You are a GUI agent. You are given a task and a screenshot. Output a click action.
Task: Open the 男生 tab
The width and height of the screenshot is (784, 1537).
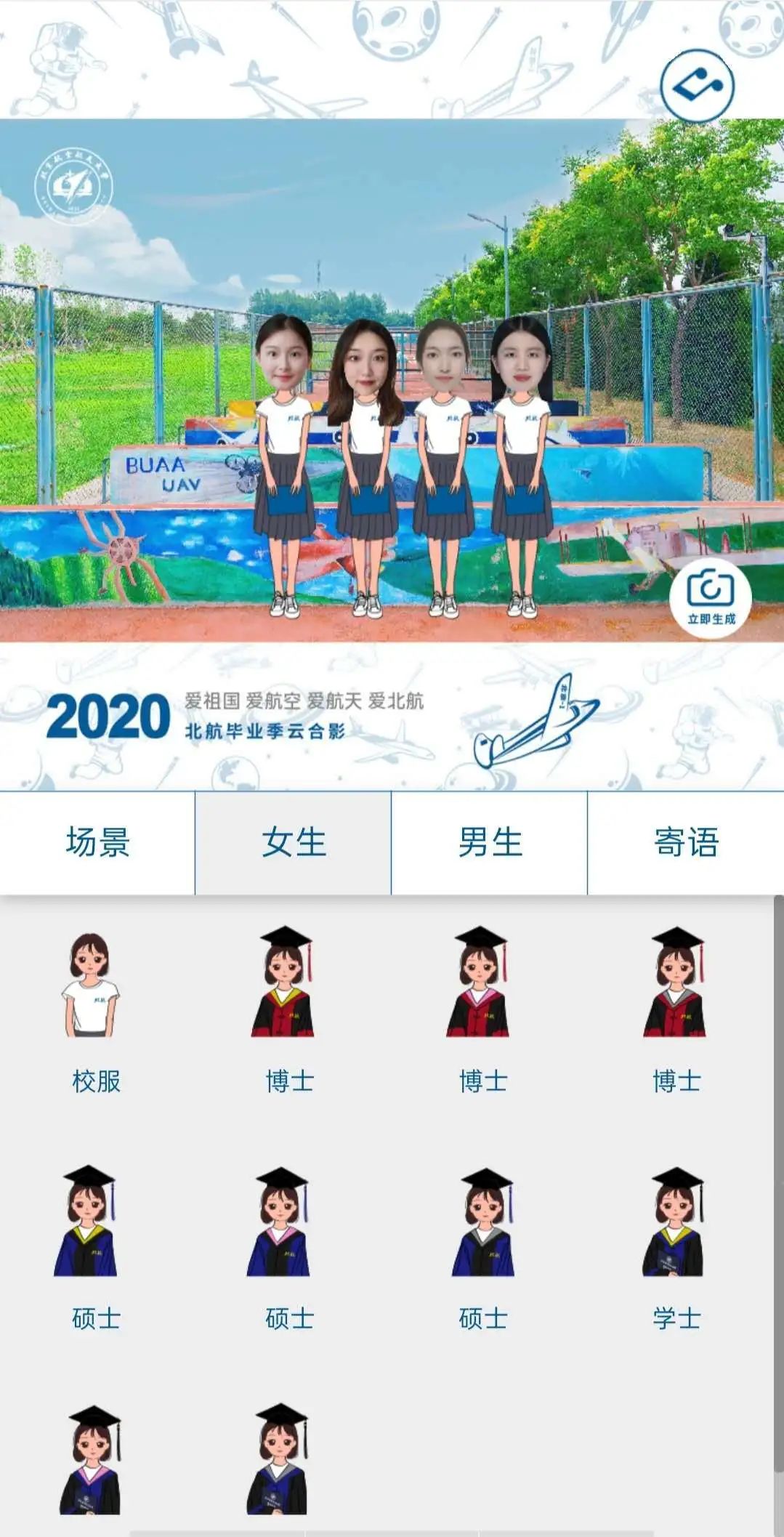click(x=490, y=843)
